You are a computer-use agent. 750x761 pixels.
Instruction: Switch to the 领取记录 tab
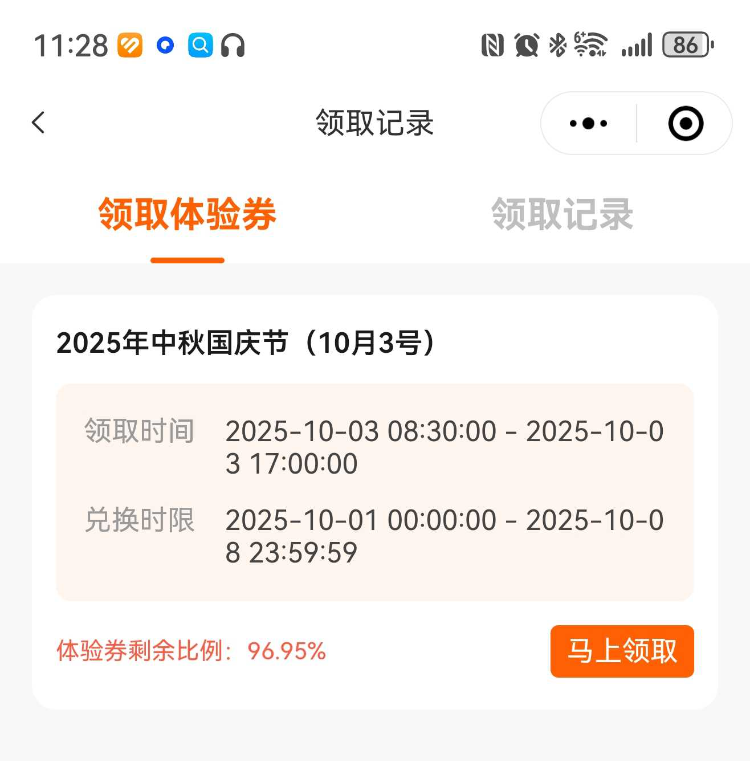(562, 215)
